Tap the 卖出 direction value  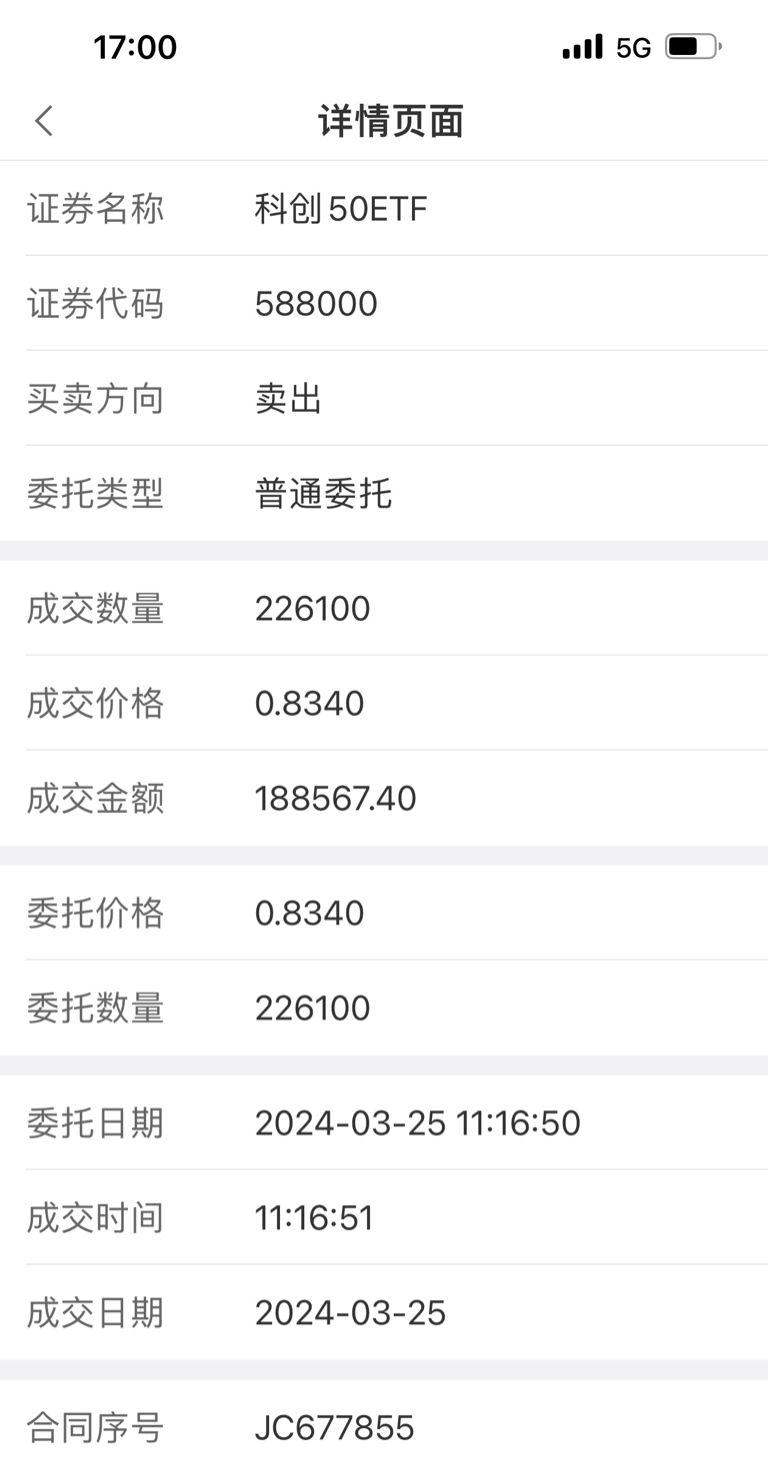coord(289,399)
